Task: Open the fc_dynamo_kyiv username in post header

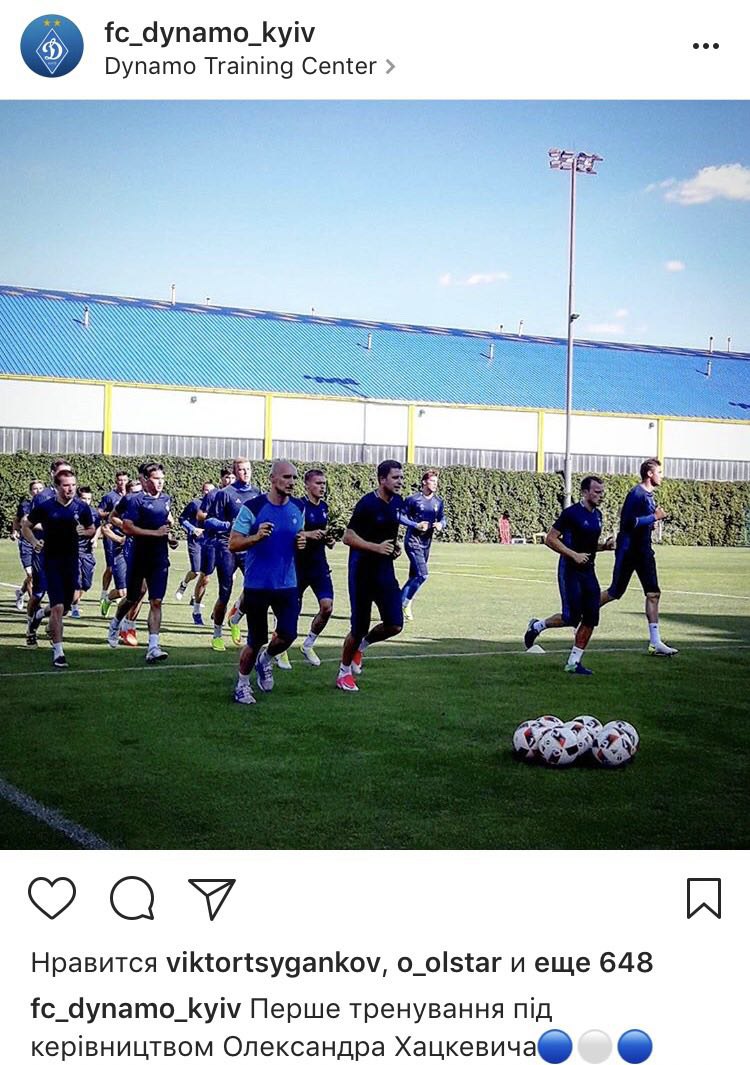Action: pos(209,33)
